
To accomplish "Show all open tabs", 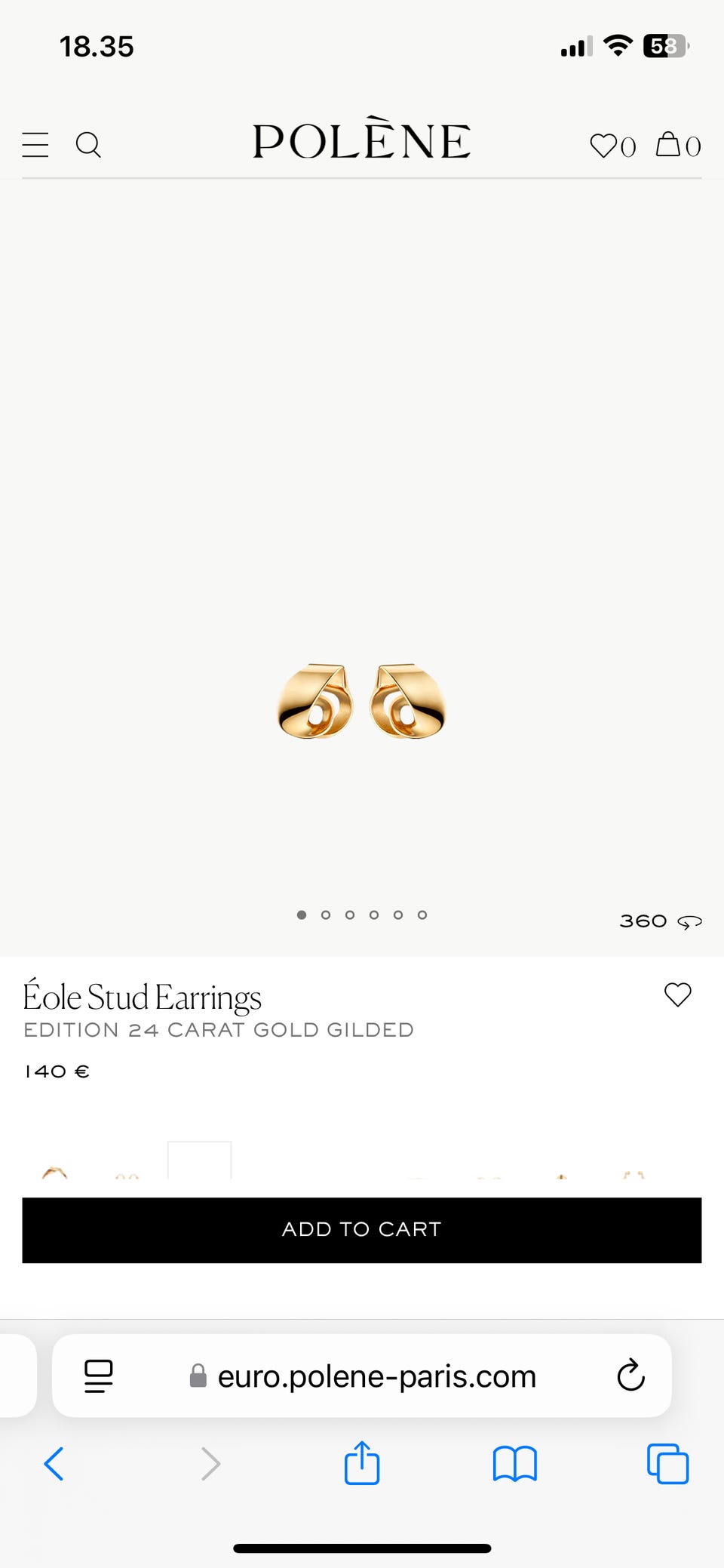I will coord(668,1464).
